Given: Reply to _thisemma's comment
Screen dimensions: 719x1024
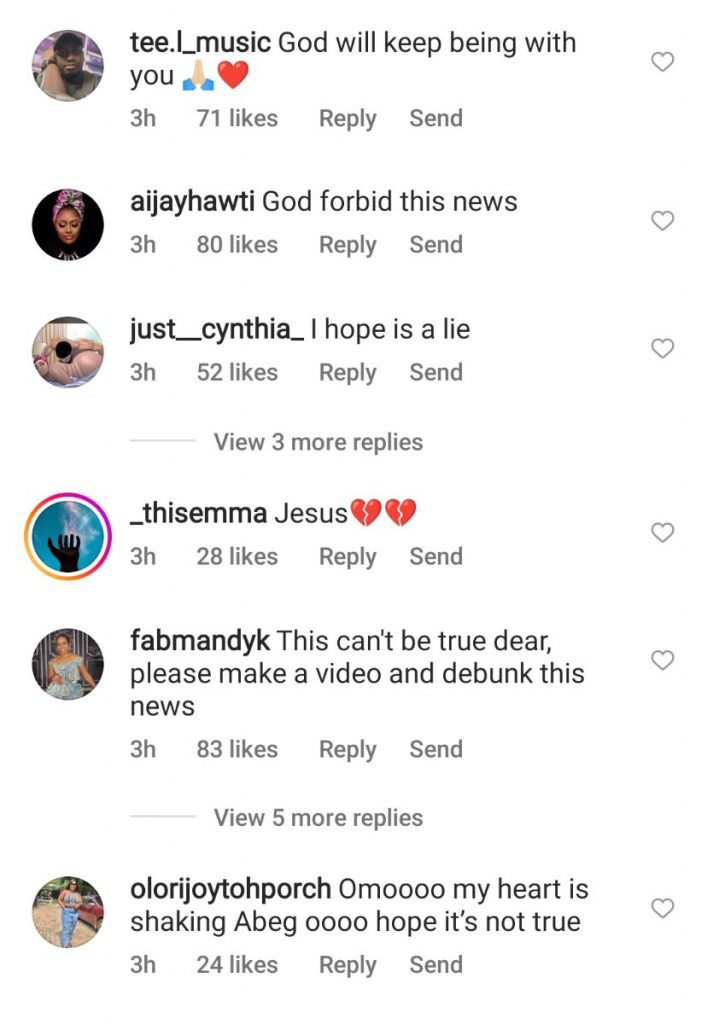Looking at the screenshot, I should 347,556.
